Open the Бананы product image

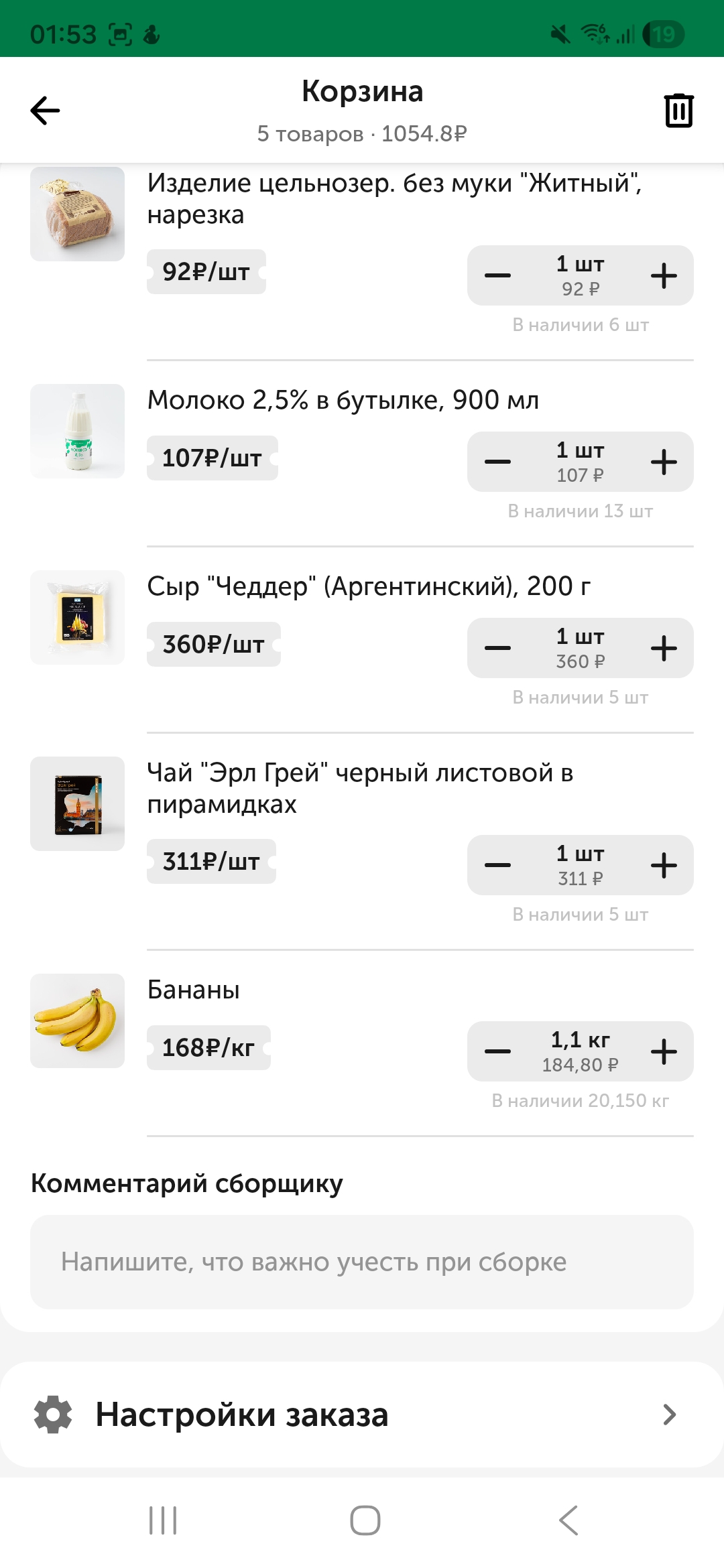click(x=77, y=1021)
